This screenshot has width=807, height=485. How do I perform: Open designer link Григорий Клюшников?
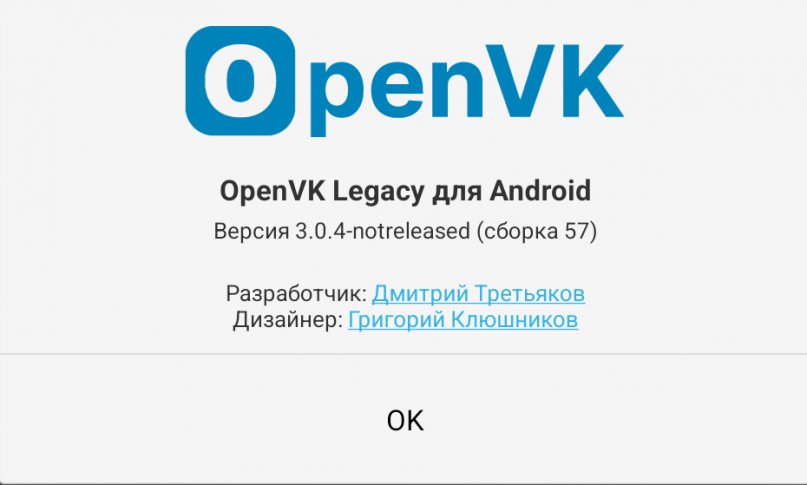(x=462, y=320)
